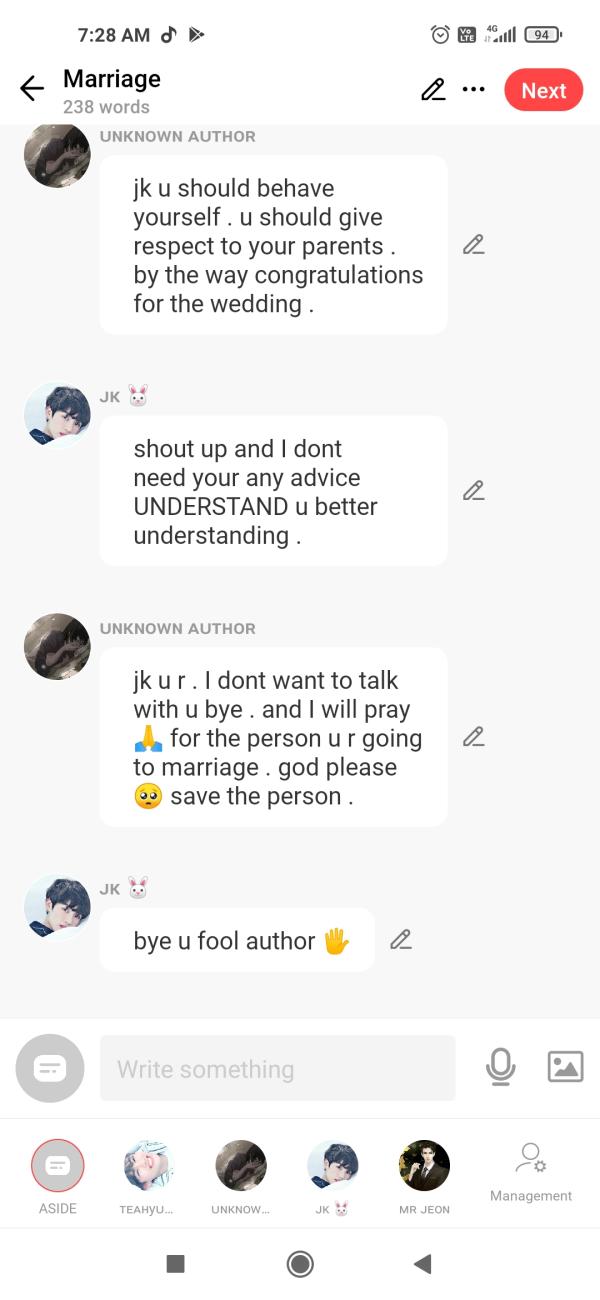Open character Management
The height and width of the screenshot is (1300, 600).
(530, 1172)
